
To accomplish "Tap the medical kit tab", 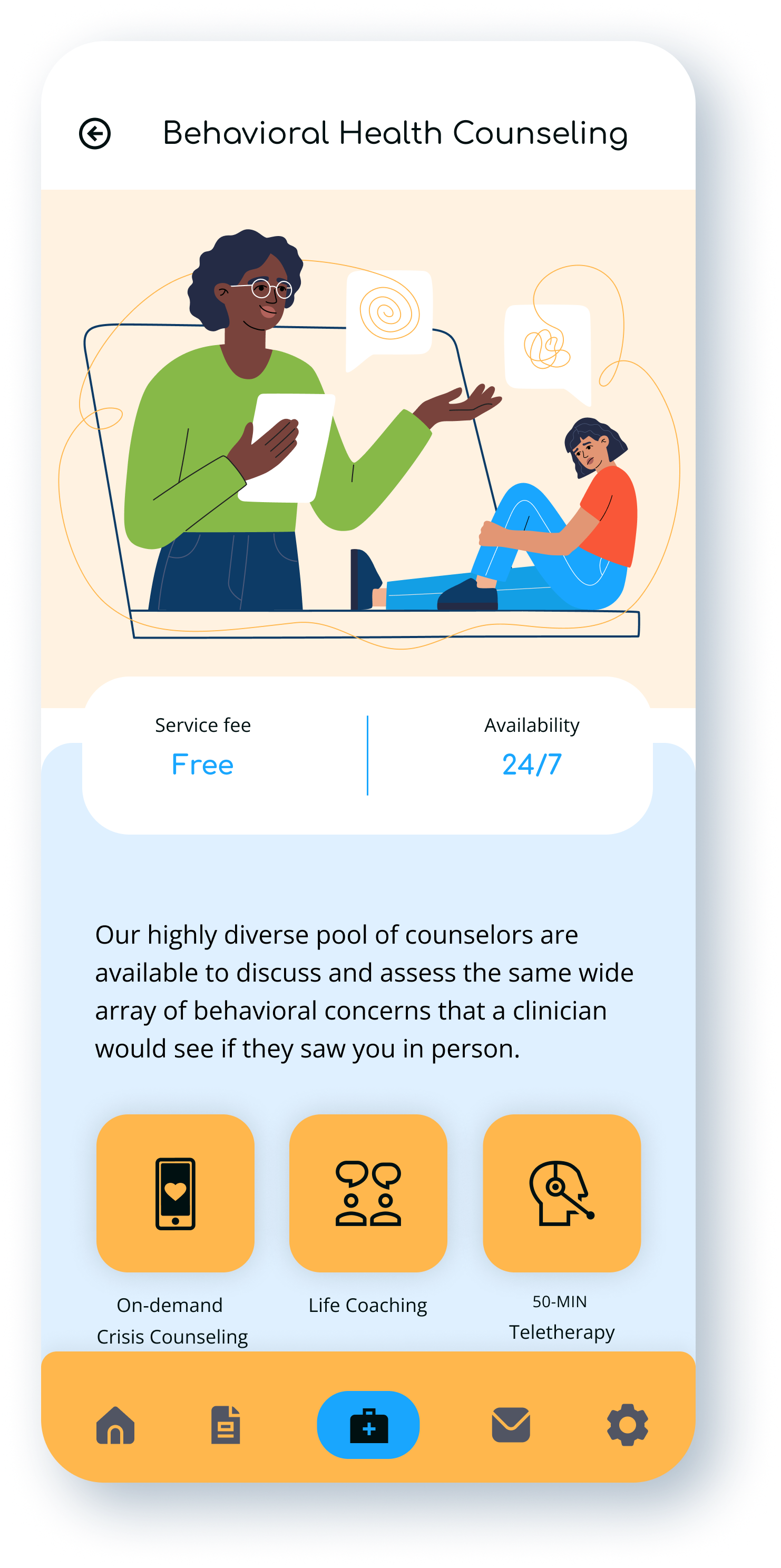I will tap(368, 1426).
